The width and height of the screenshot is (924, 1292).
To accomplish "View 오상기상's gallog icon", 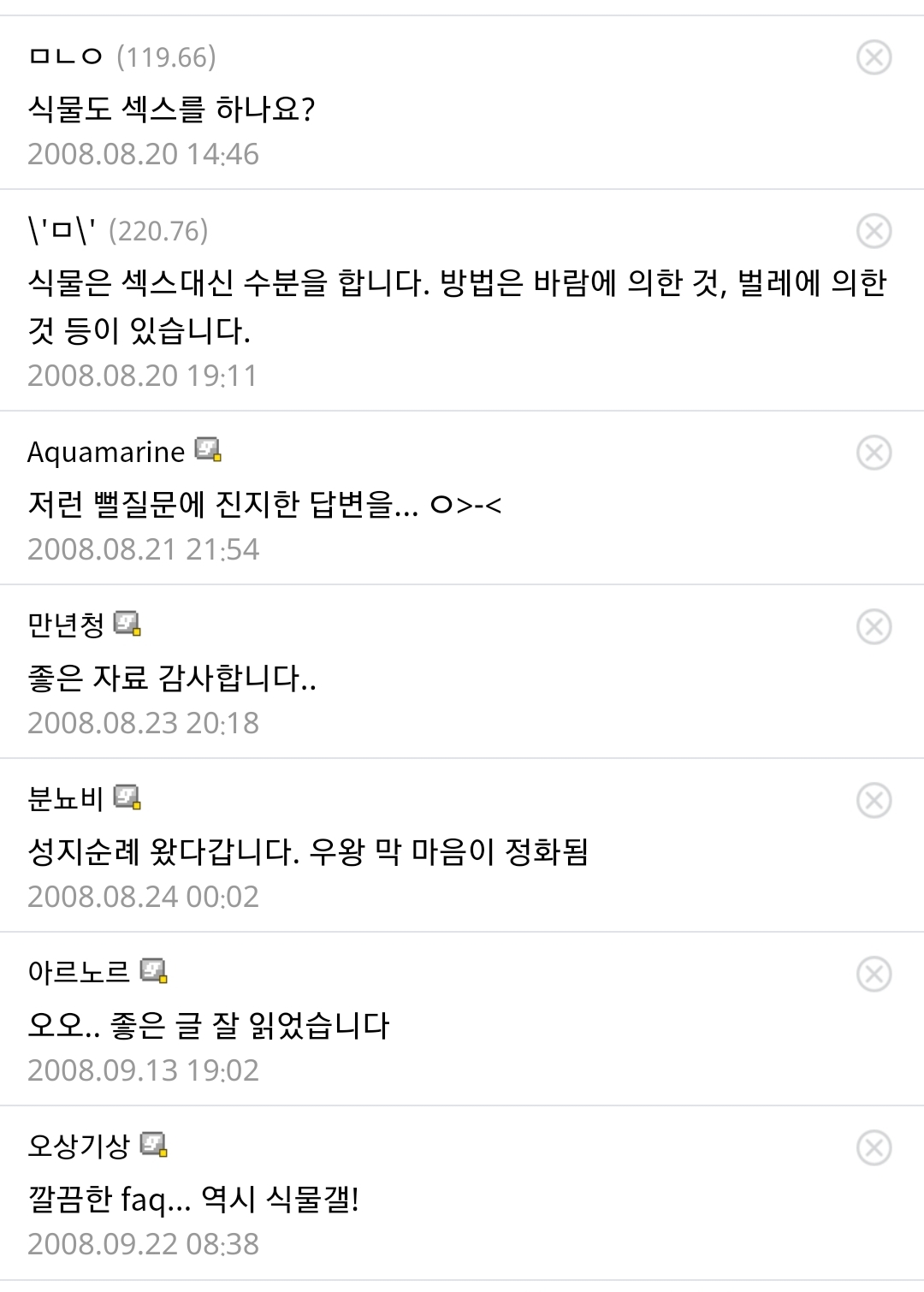I will click(154, 1146).
